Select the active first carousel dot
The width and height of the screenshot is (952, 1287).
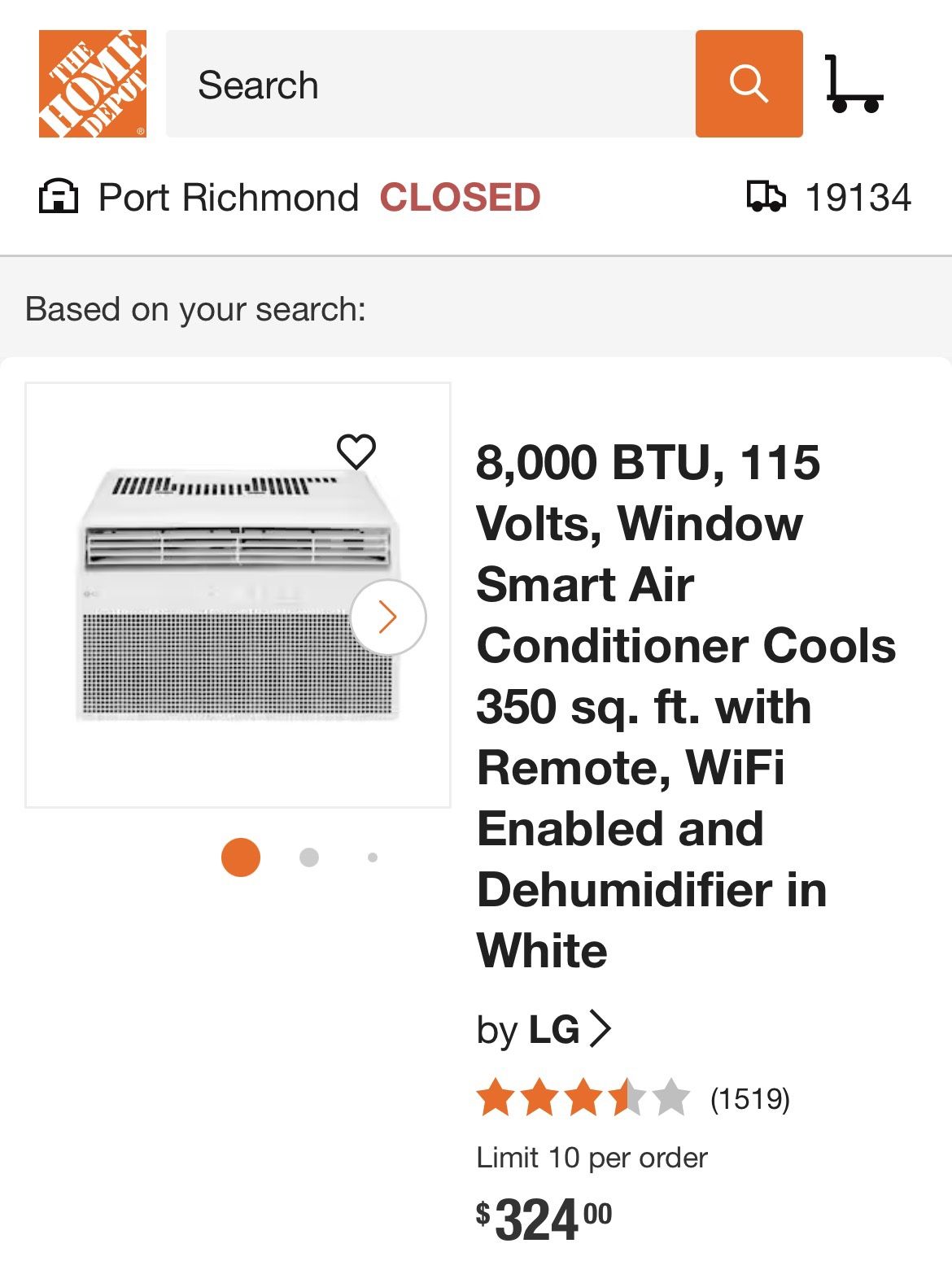coord(242,856)
